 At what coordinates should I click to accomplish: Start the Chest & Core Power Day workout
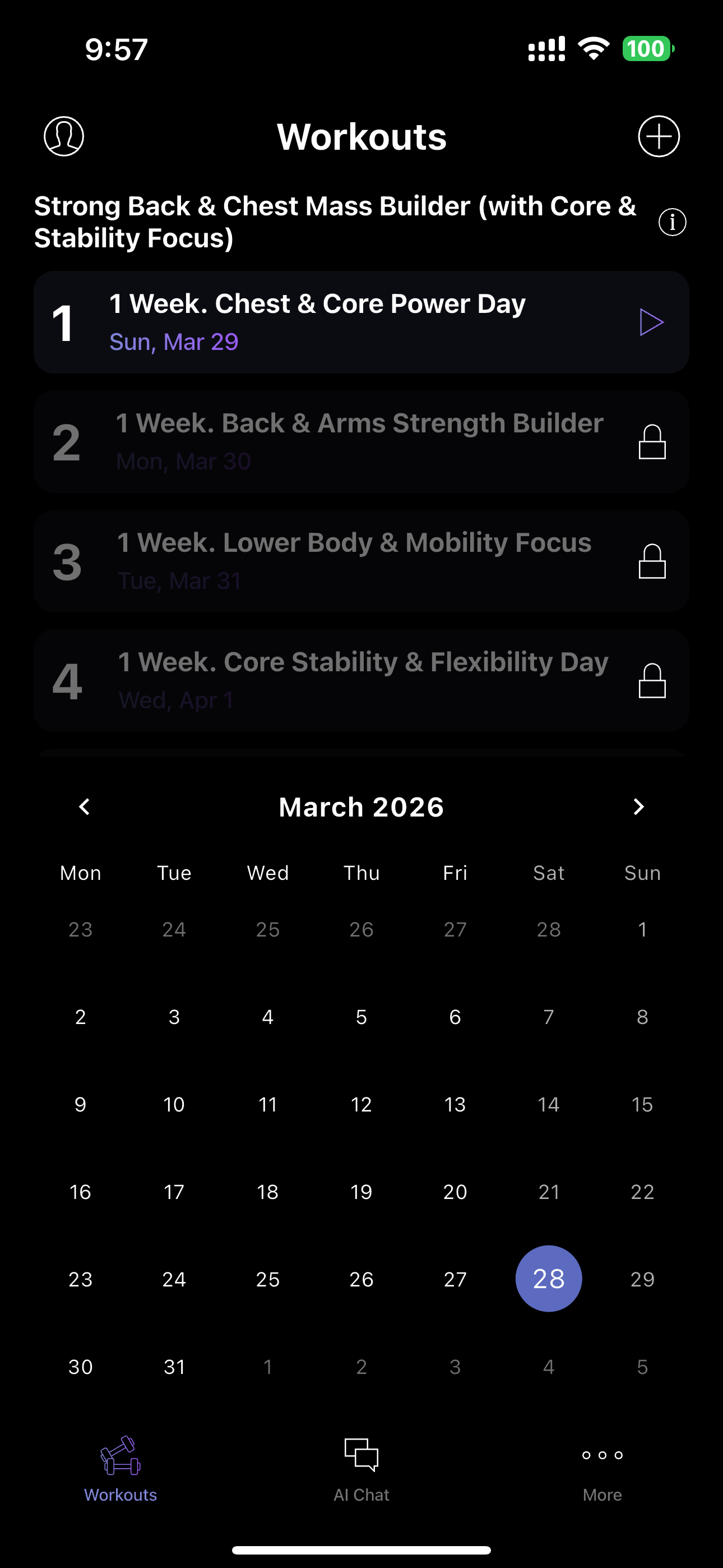pyautogui.click(x=651, y=321)
